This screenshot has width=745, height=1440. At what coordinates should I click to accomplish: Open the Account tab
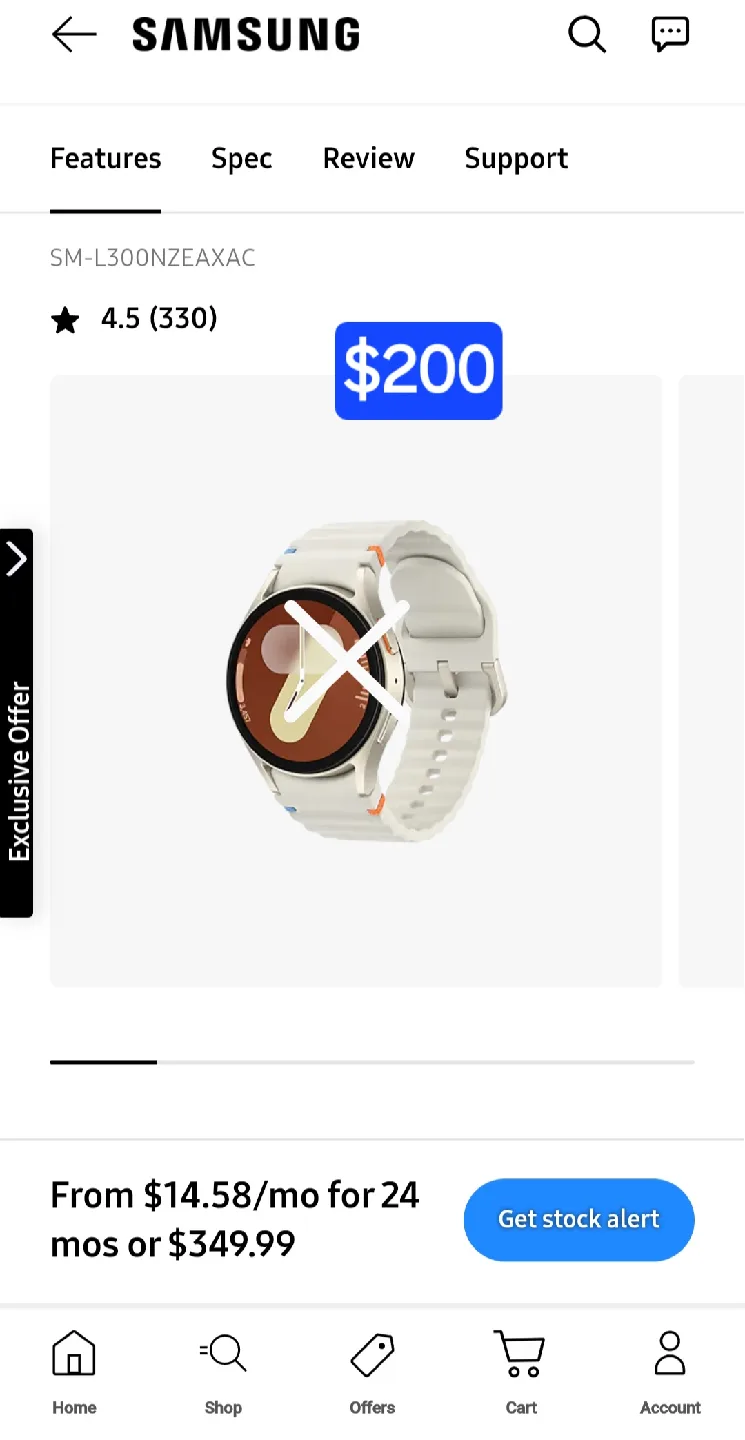[x=670, y=1372]
